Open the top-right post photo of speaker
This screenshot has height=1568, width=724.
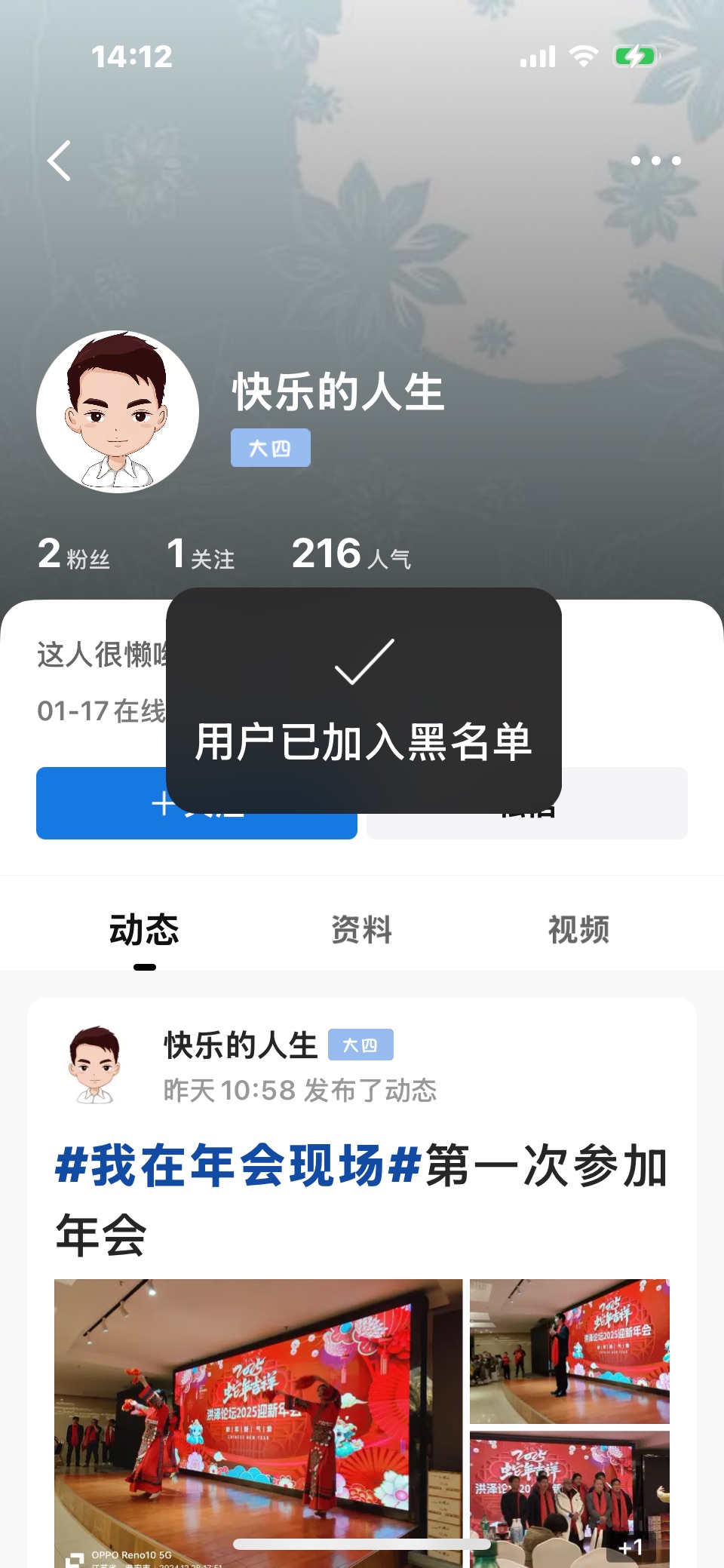pyautogui.click(x=569, y=1352)
